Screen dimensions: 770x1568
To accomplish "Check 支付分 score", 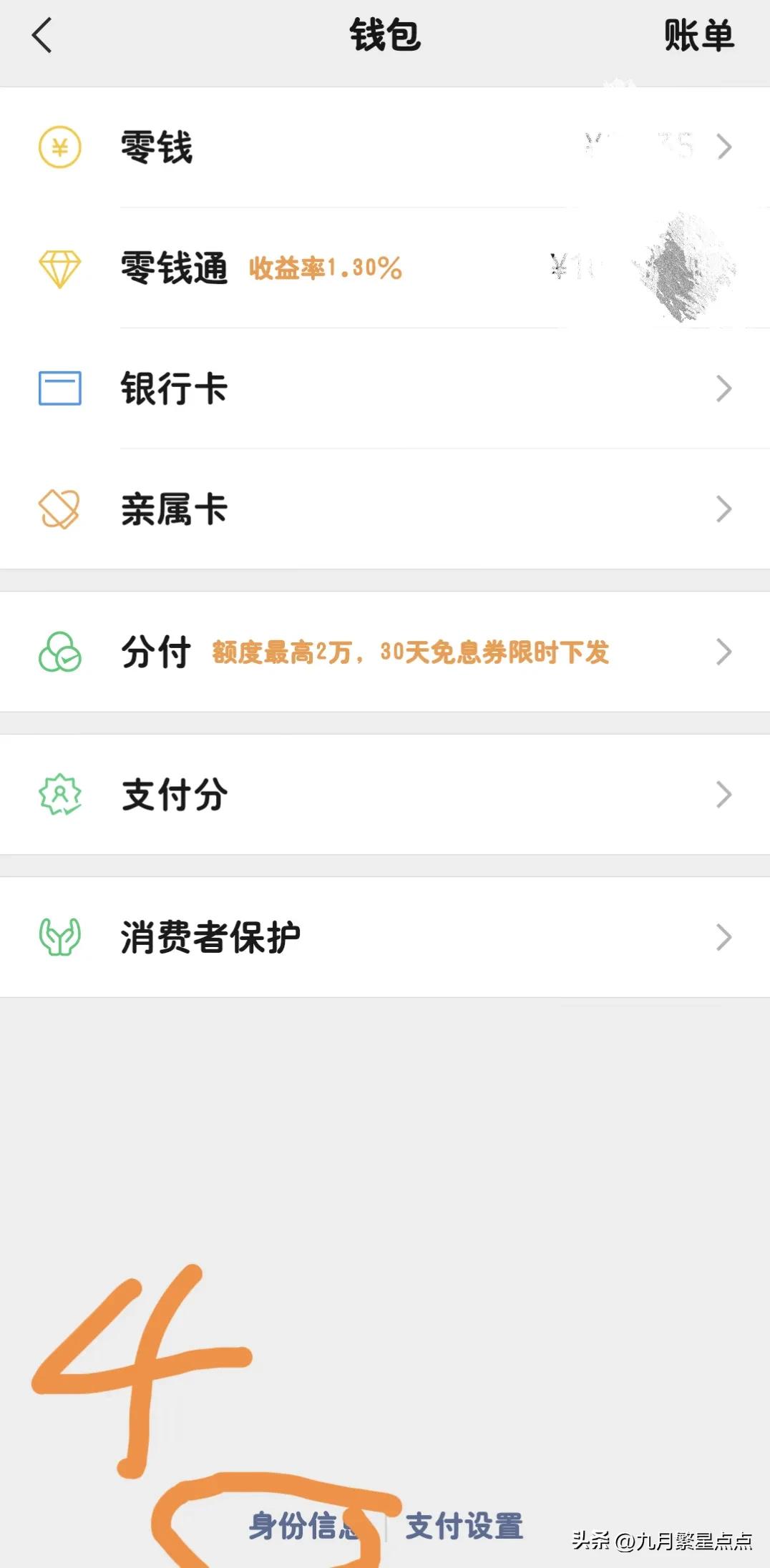I will (385, 795).
